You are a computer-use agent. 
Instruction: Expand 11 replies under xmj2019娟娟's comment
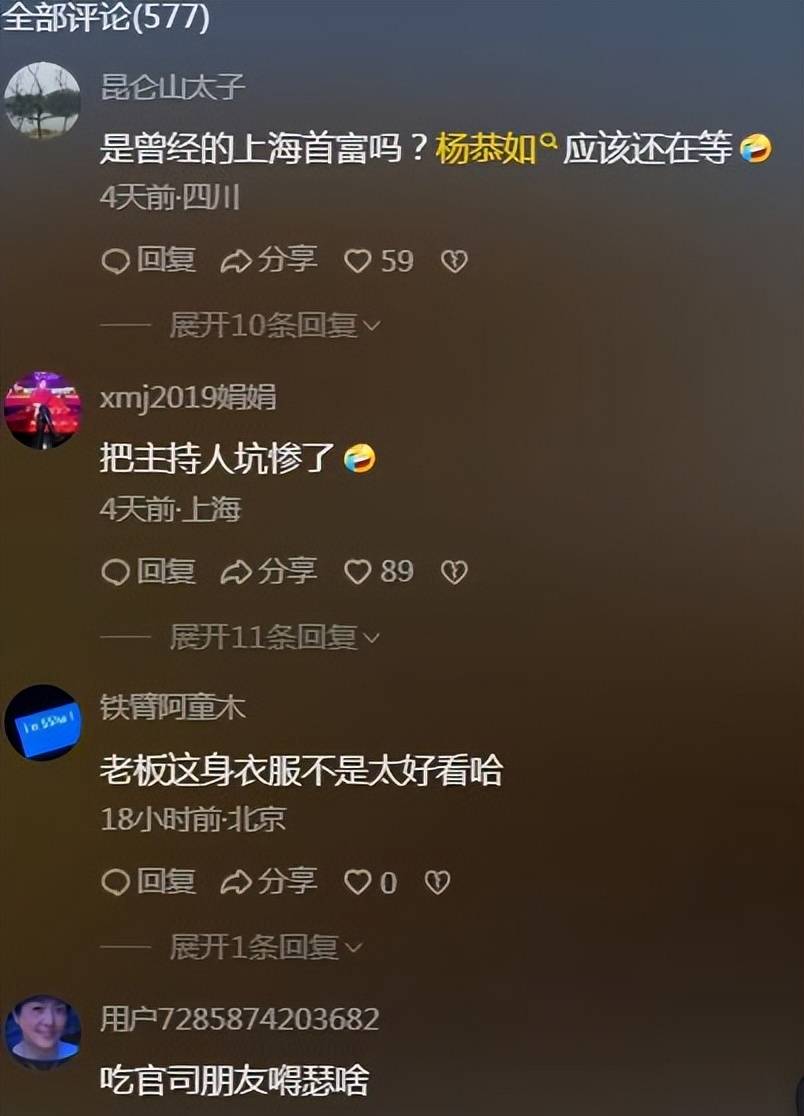click(x=274, y=636)
